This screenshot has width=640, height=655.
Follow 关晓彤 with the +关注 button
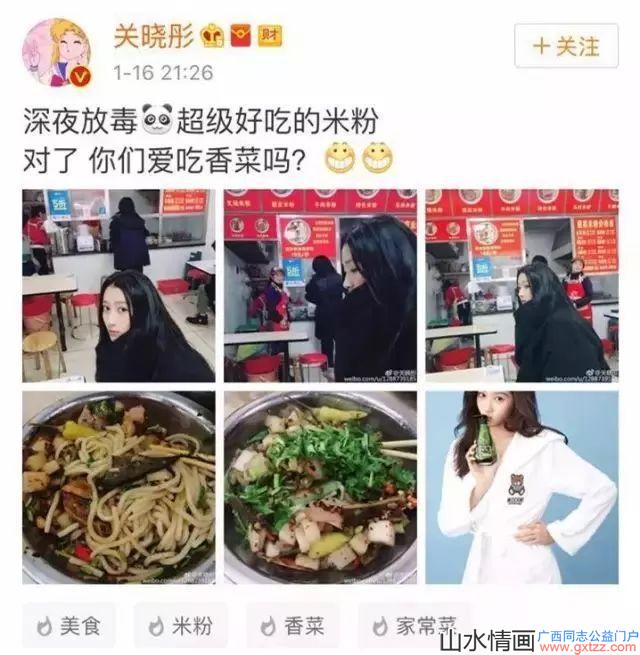coord(566,46)
